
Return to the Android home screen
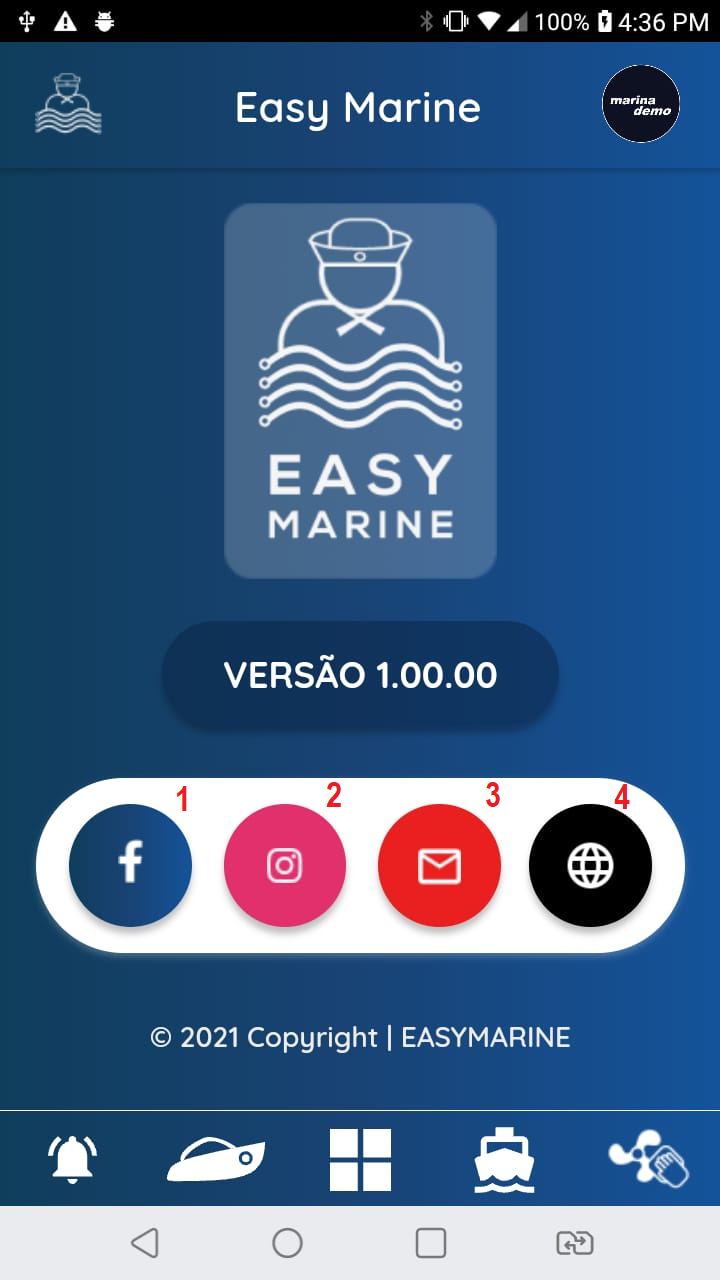coord(288,1243)
